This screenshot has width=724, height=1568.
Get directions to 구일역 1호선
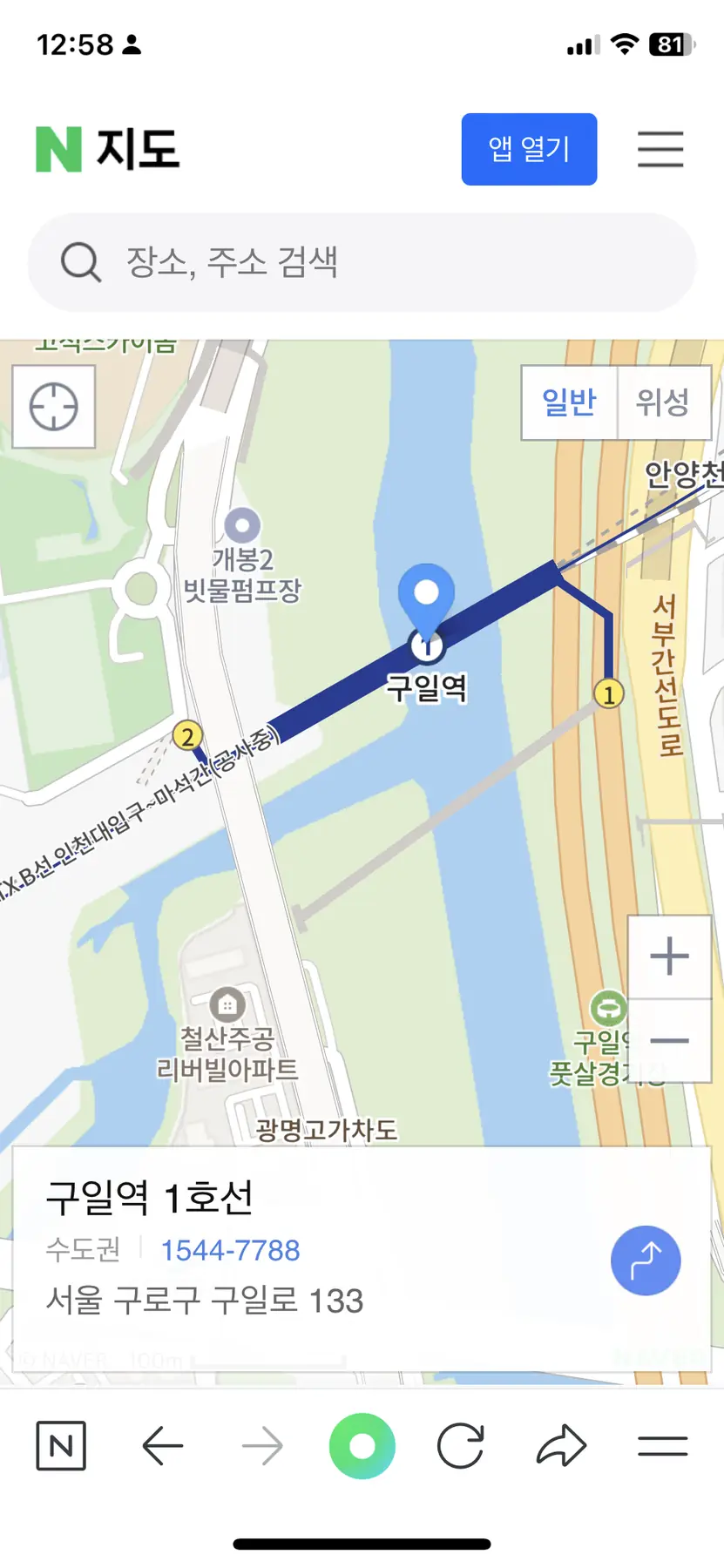(x=646, y=1260)
